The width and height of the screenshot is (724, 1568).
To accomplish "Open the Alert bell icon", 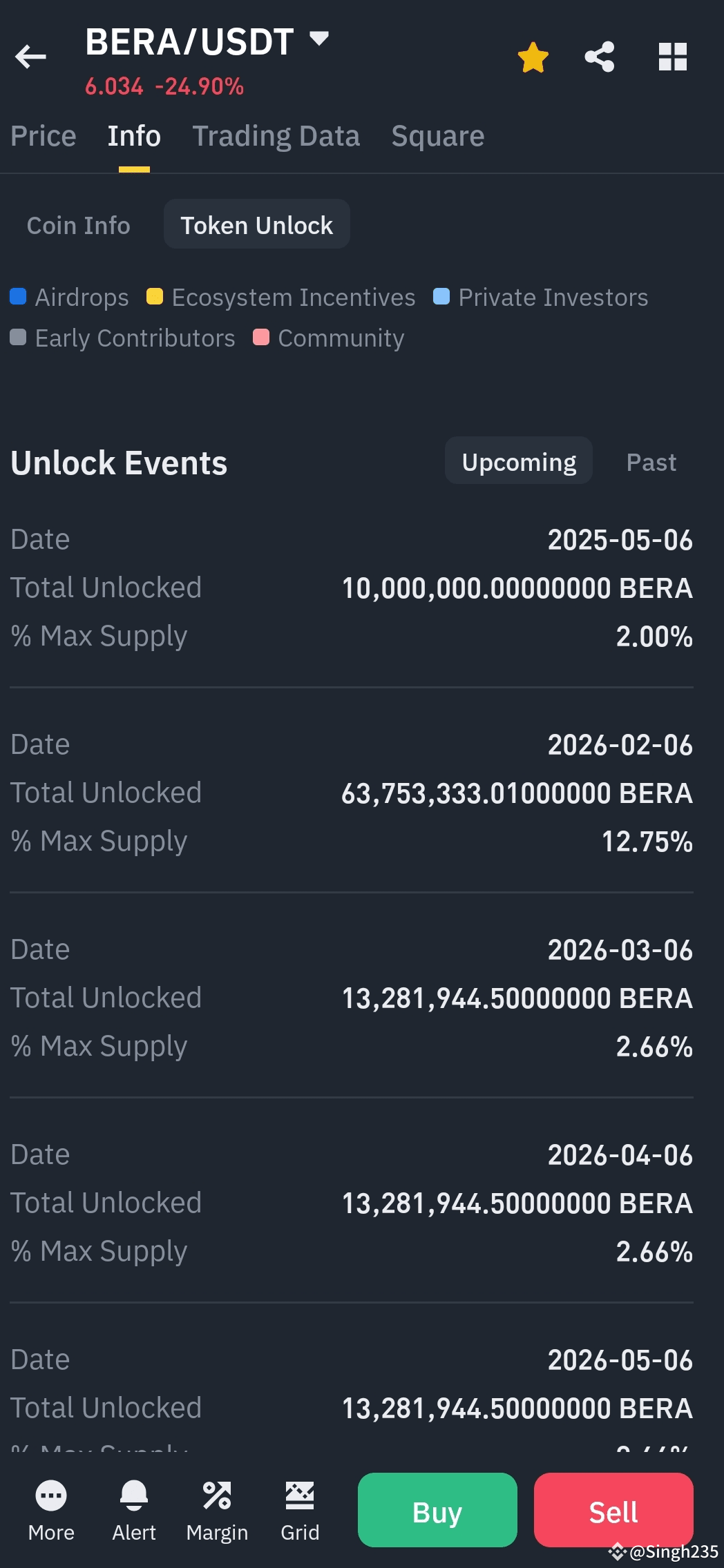I will [134, 1509].
